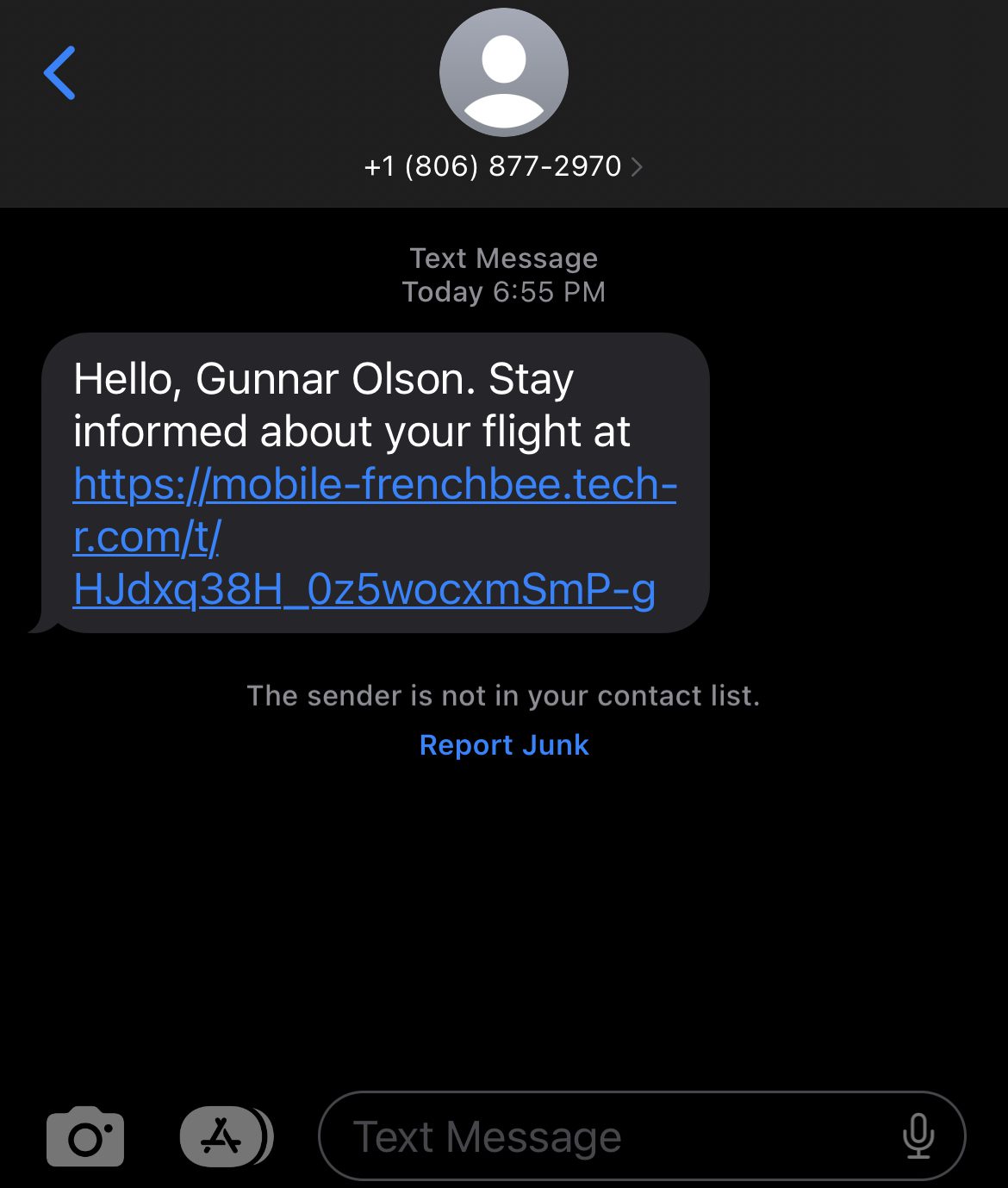Tap the 'Text Message' label above the timestamp
The height and width of the screenshot is (1188, 1008).
(504, 257)
